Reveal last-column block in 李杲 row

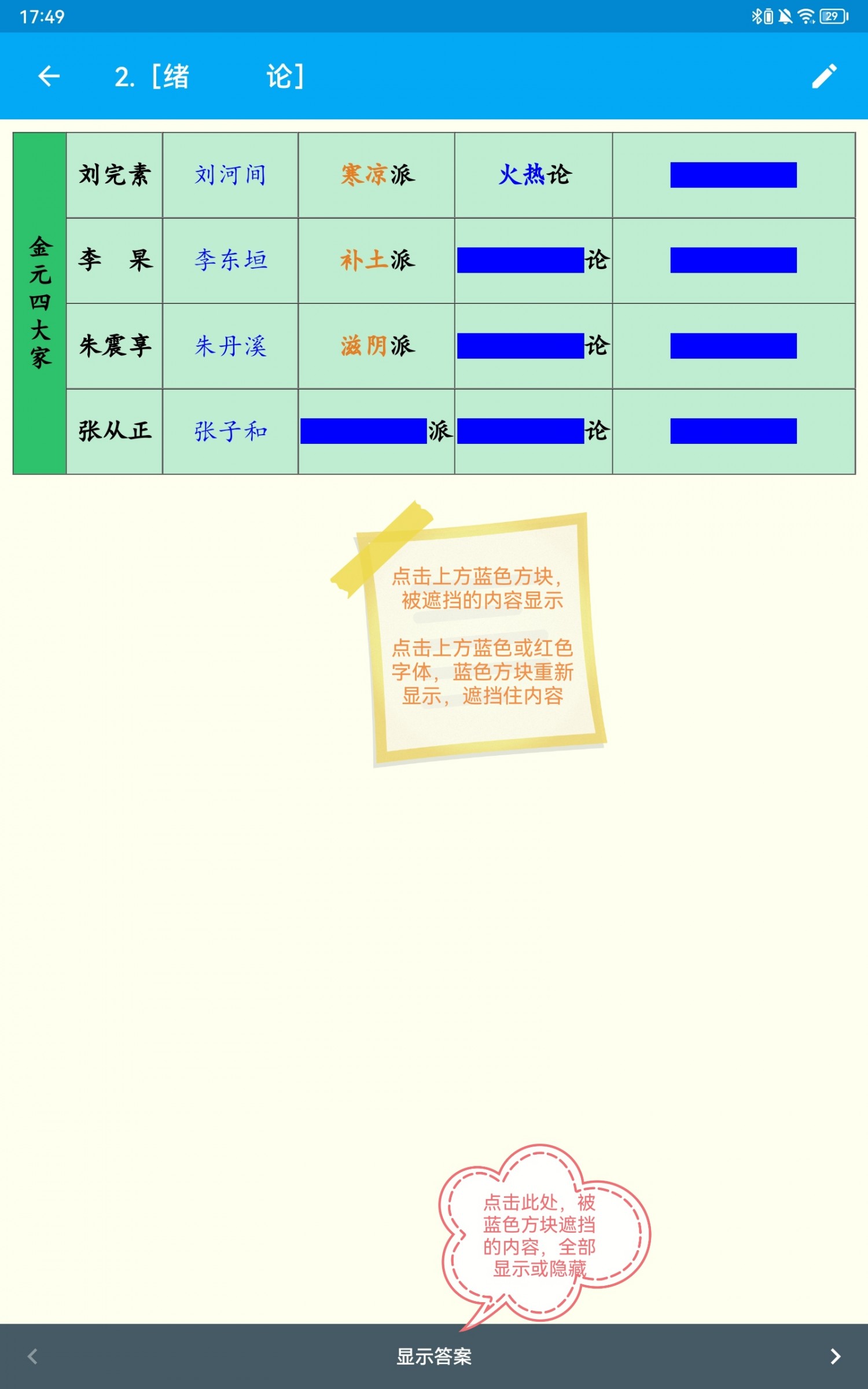[733, 260]
